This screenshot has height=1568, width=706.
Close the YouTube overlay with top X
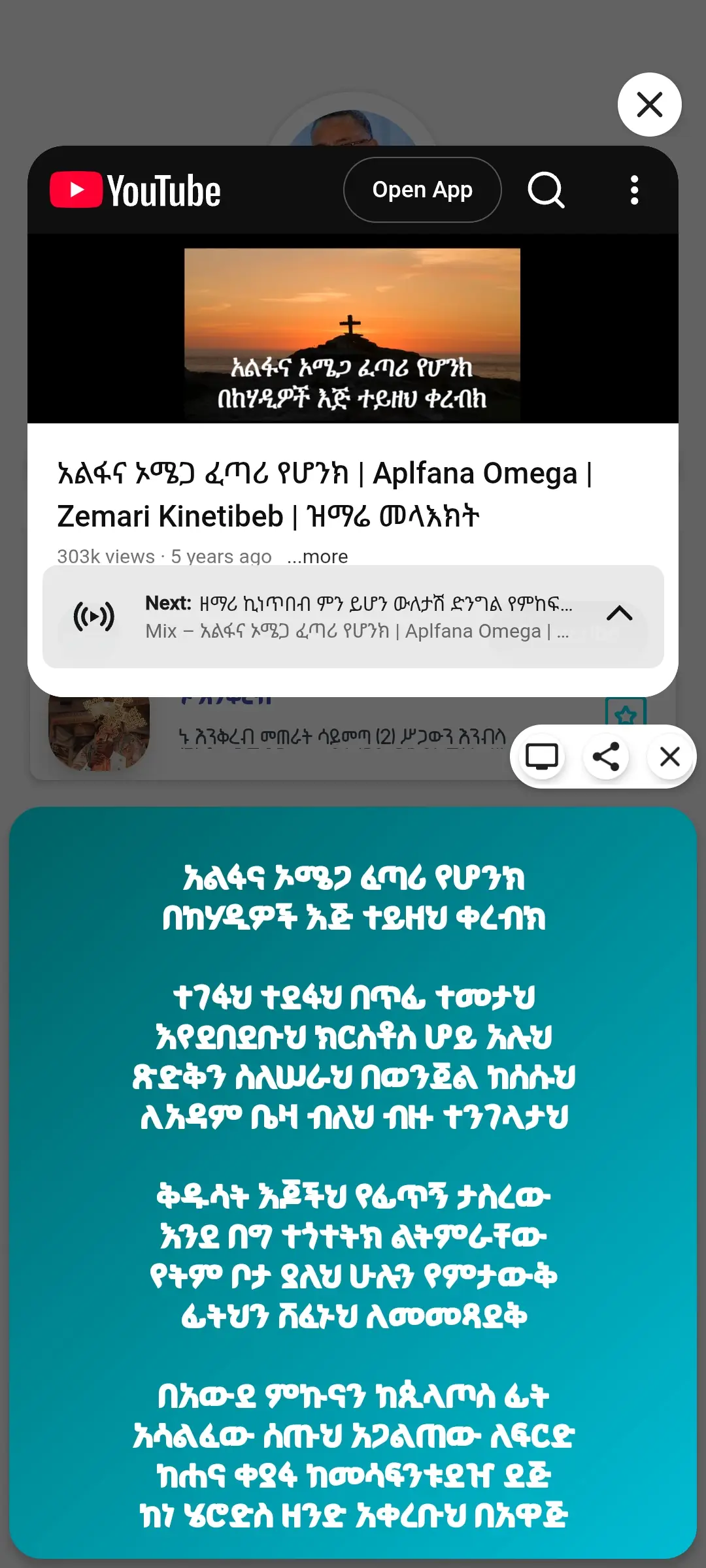coord(649,105)
